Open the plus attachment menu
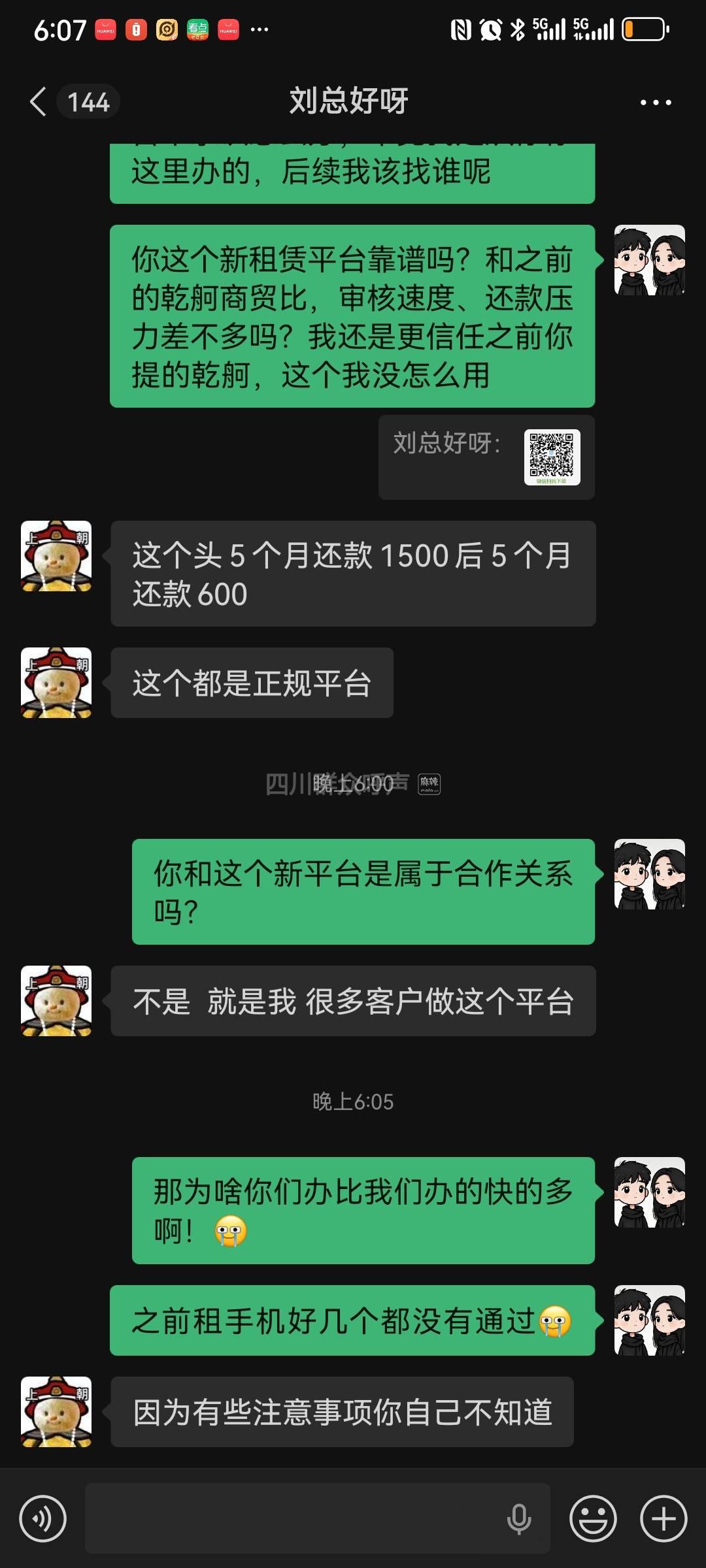This screenshot has height=1568, width=706. [x=663, y=1519]
